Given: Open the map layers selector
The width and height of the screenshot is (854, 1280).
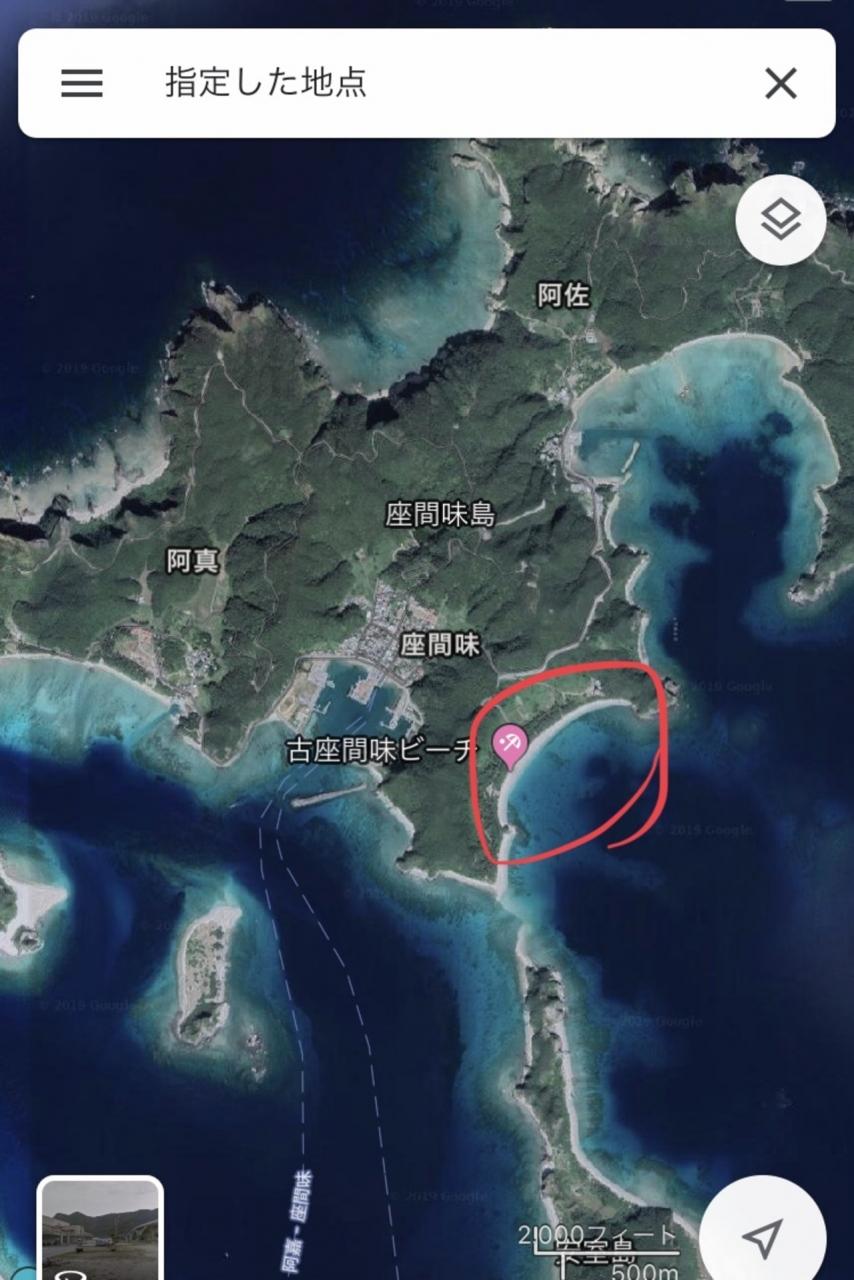Looking at the screenshot, I should coord(780,220).
